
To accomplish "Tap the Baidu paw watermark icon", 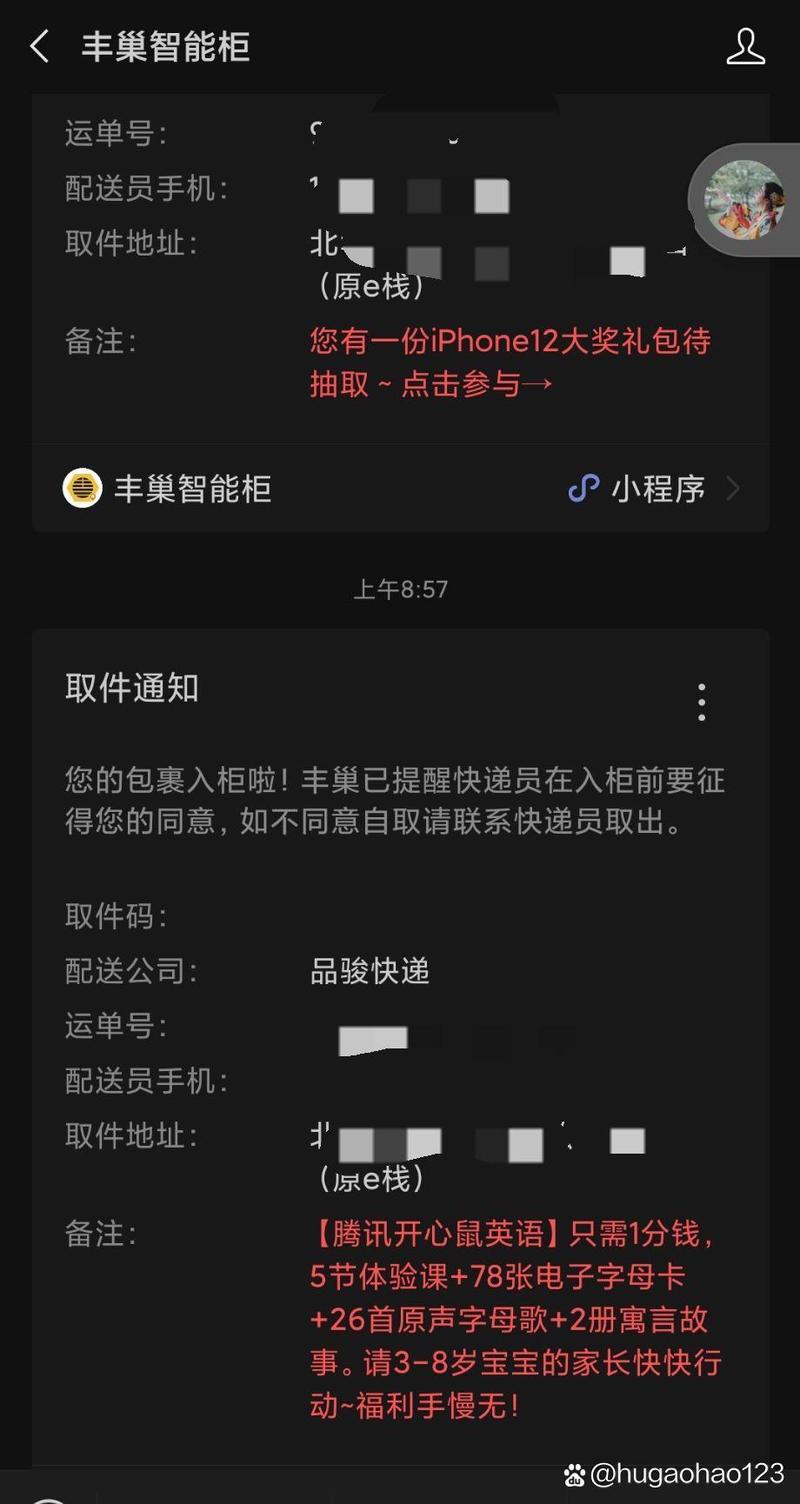I will (576, 1474).
